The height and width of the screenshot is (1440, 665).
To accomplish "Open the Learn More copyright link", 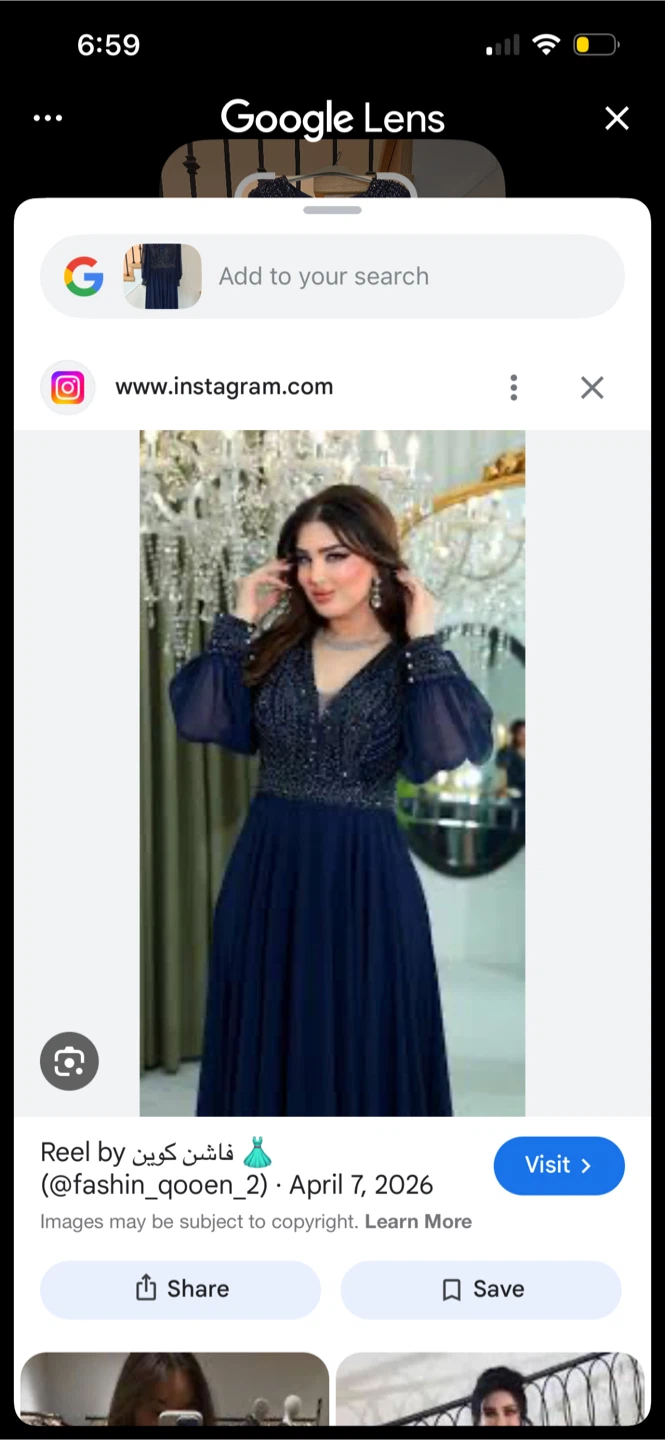I will [418, 1221].
